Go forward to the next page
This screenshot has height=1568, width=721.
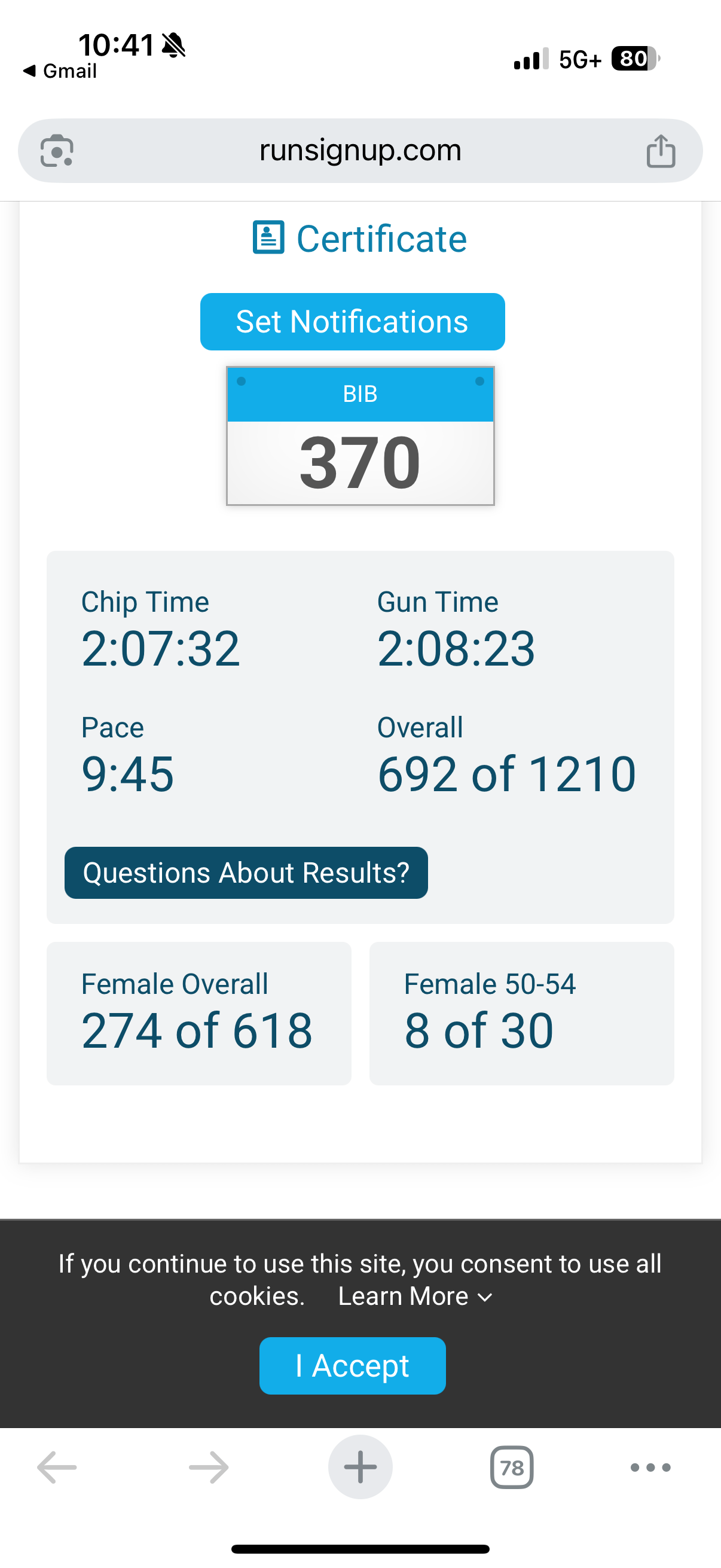[209, 1468]
